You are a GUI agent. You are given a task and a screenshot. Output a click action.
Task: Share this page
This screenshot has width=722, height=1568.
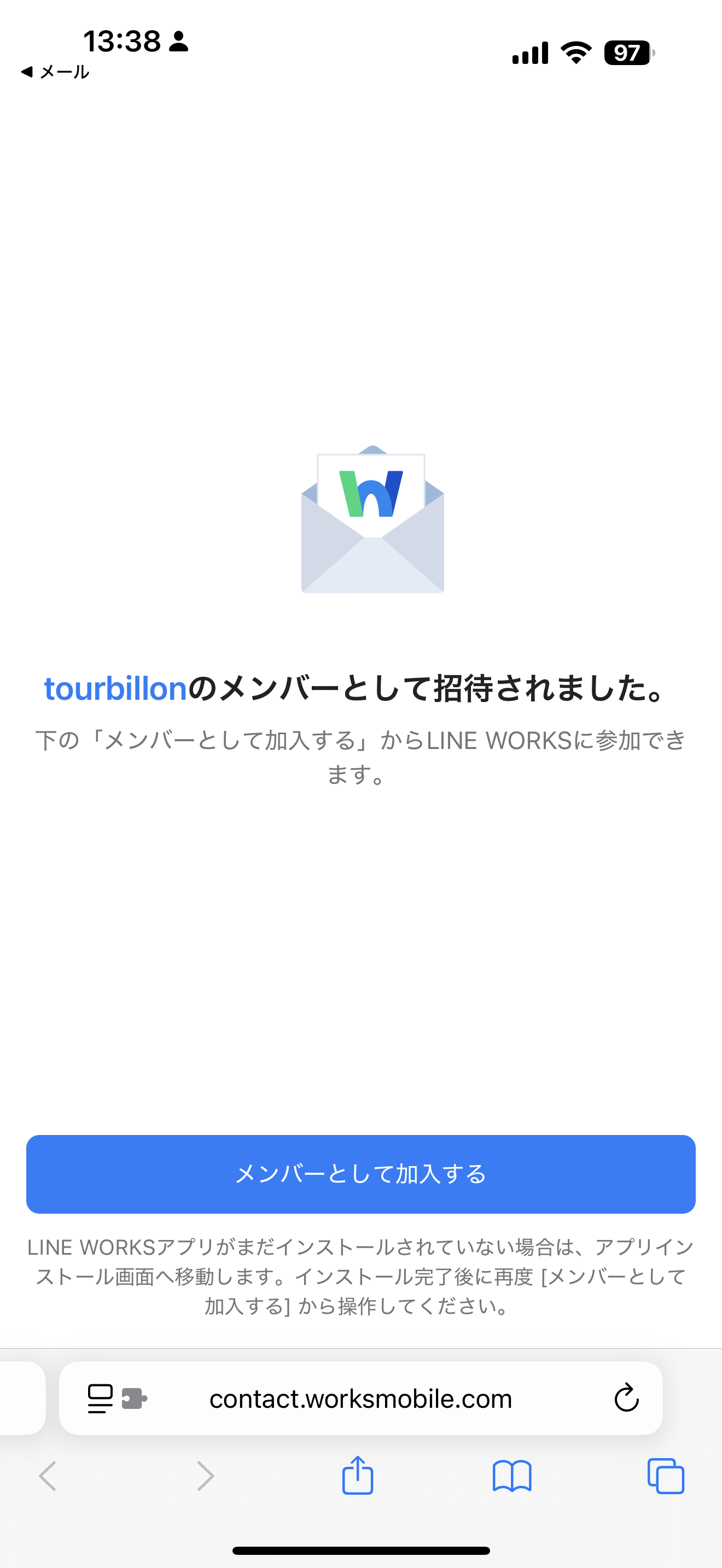point(357,1476)
